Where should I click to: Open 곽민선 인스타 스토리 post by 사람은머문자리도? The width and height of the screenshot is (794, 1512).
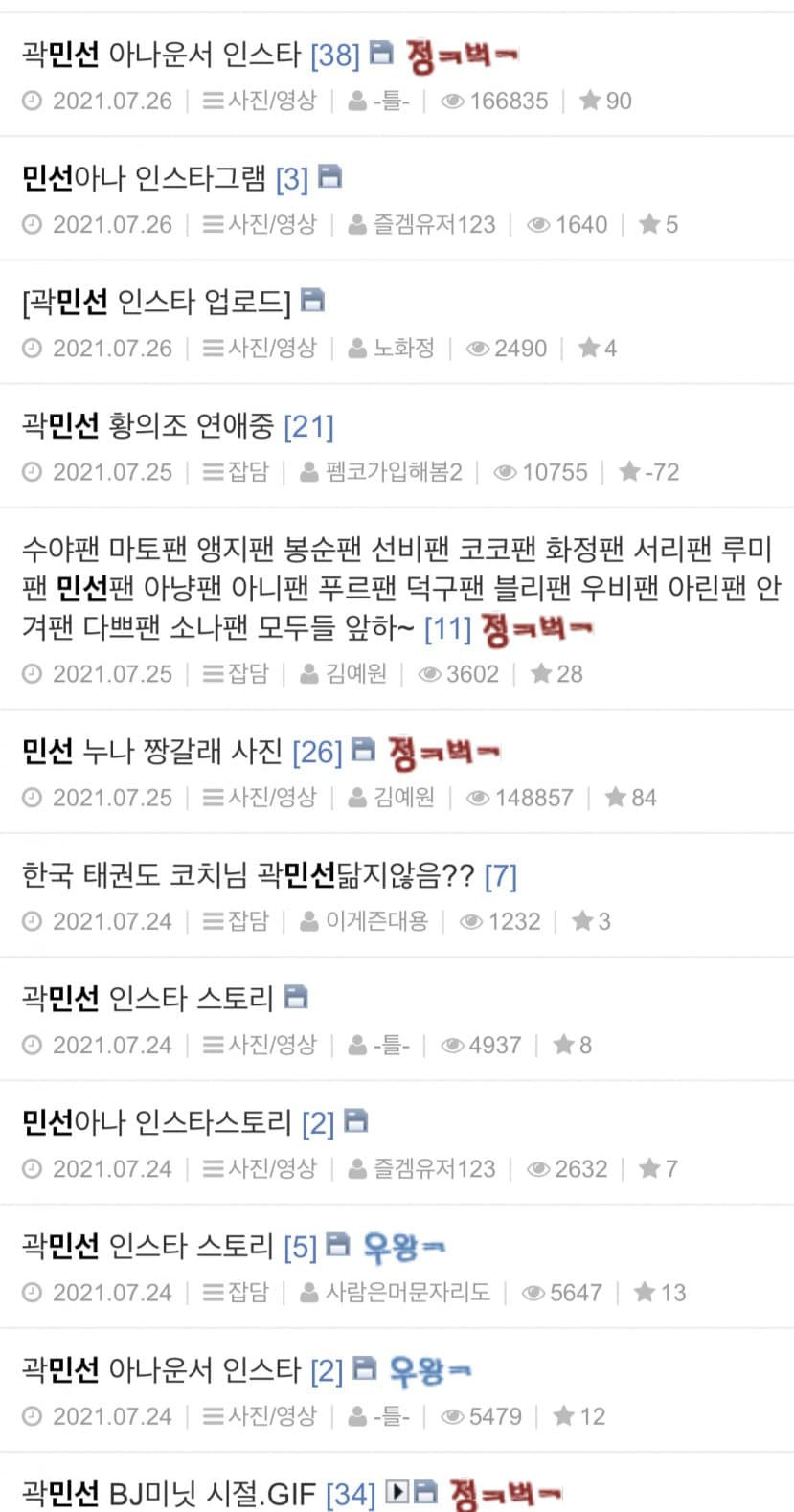[x=147, y=1247]
